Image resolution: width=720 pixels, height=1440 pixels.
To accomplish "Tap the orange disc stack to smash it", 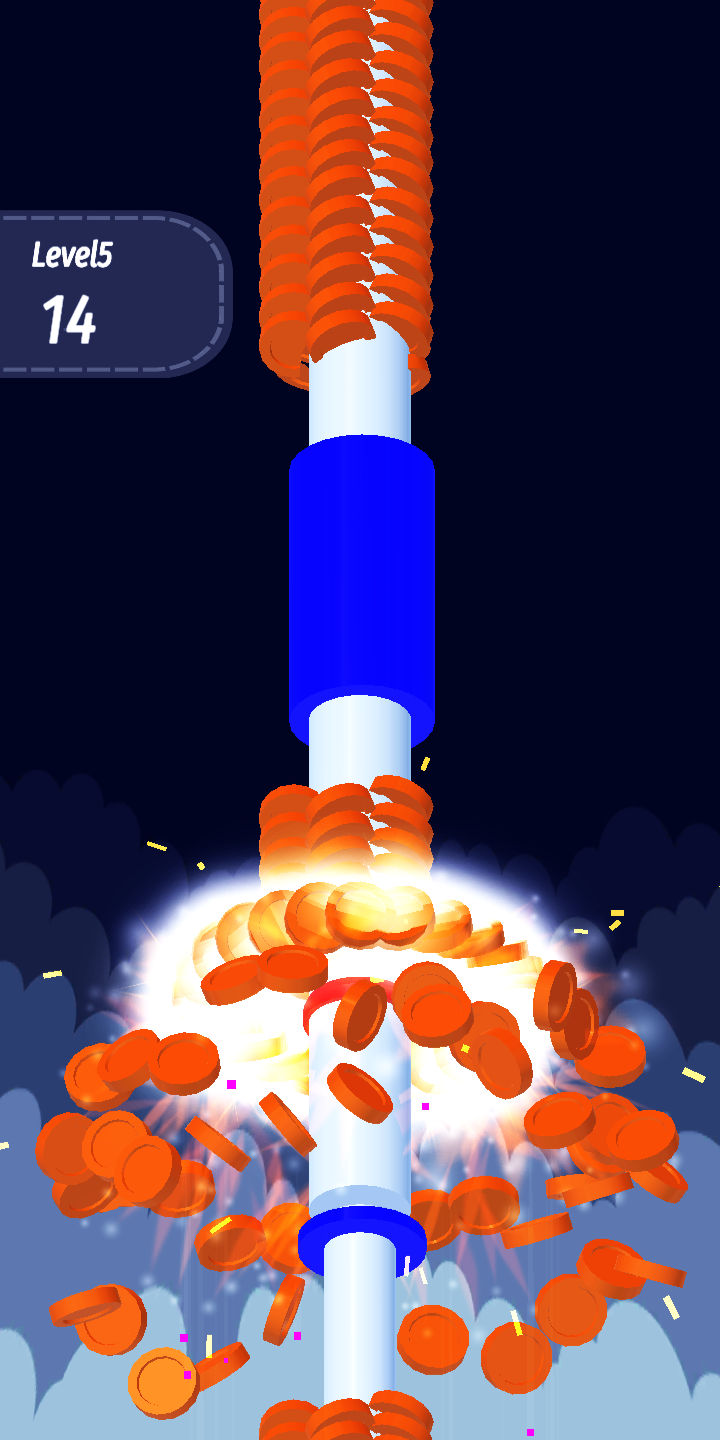I will 345,180.
